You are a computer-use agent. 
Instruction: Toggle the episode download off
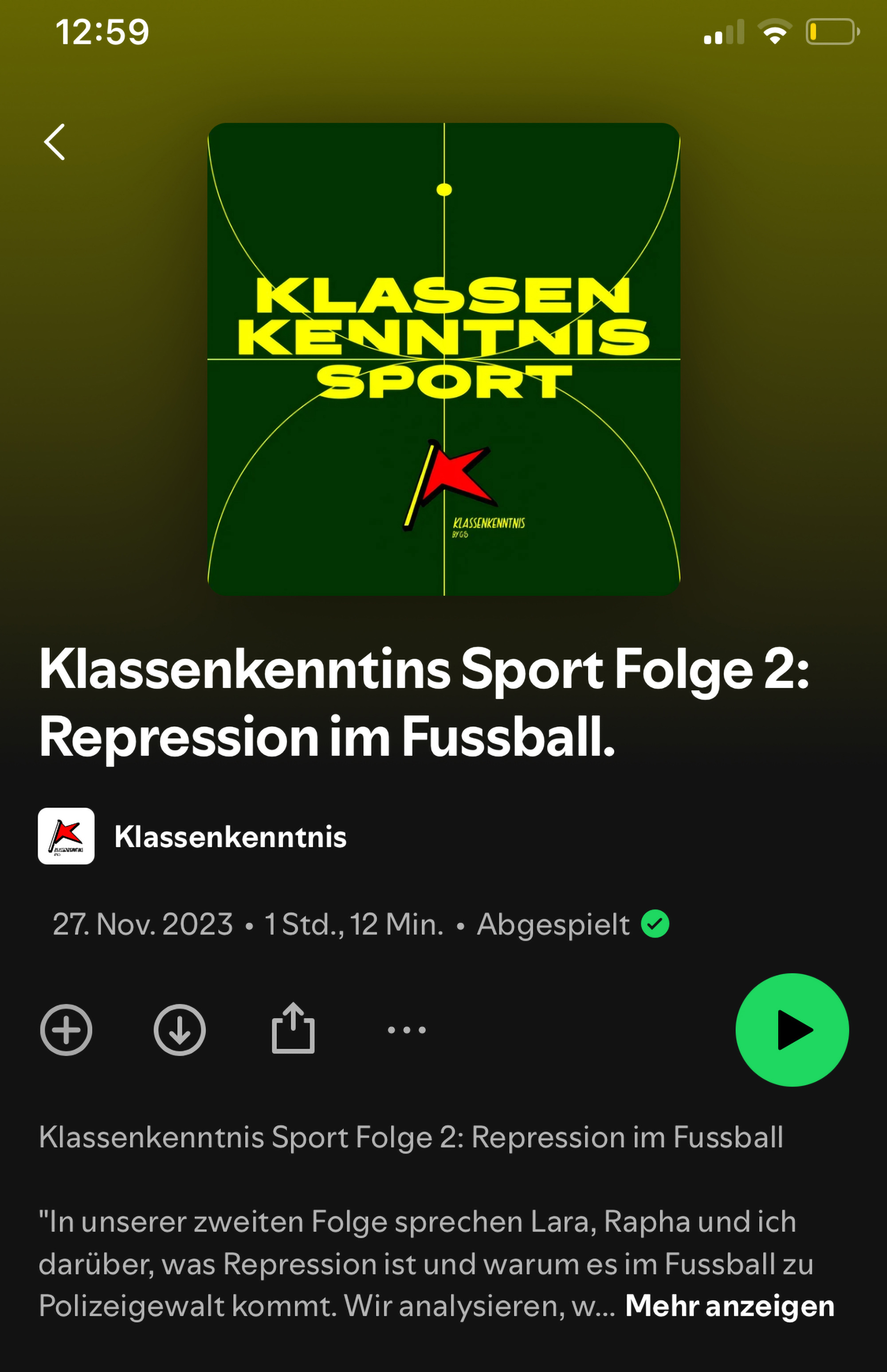pos(180,1030)
